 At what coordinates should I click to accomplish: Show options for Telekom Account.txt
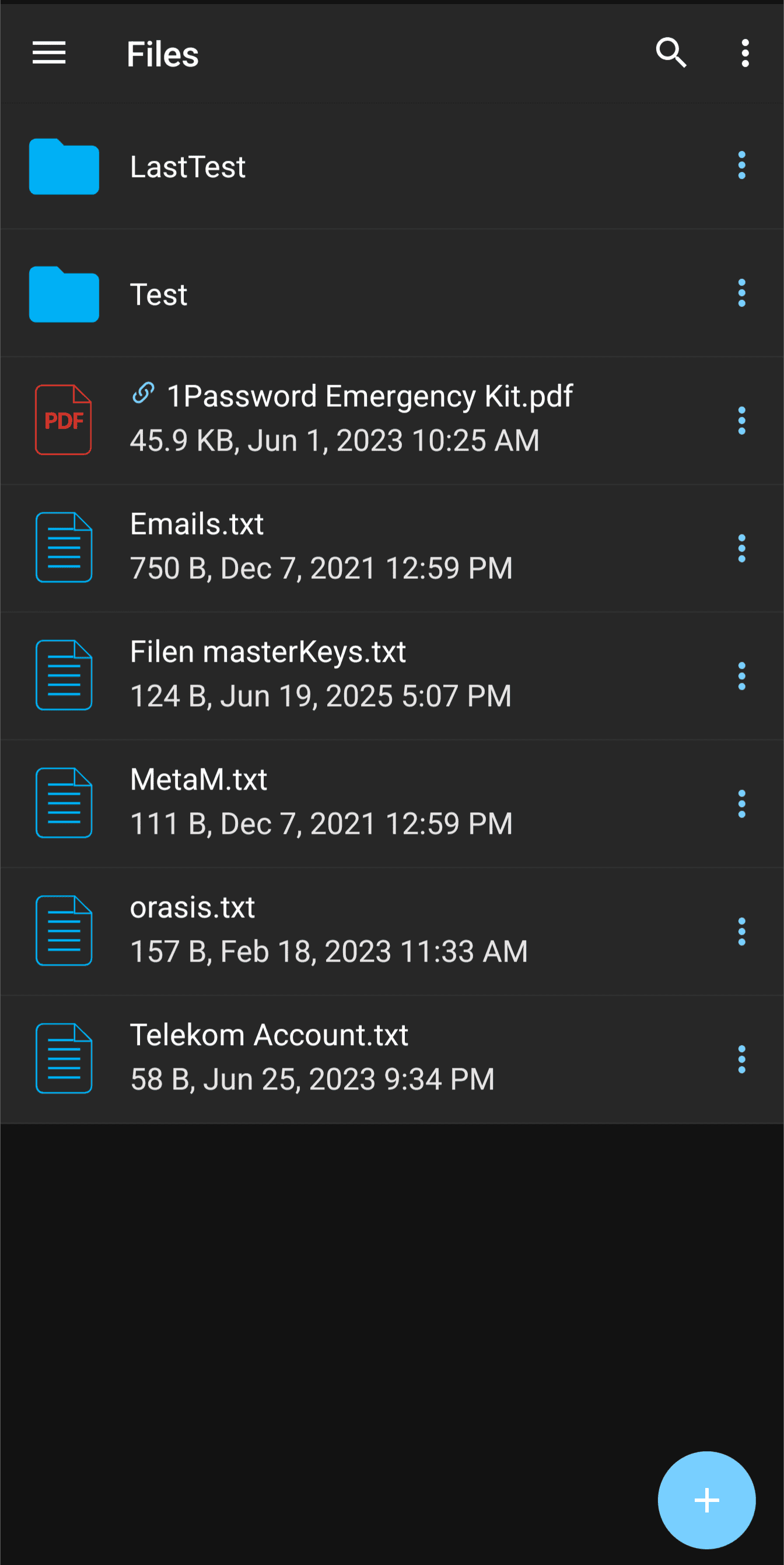pos(741,1059)
